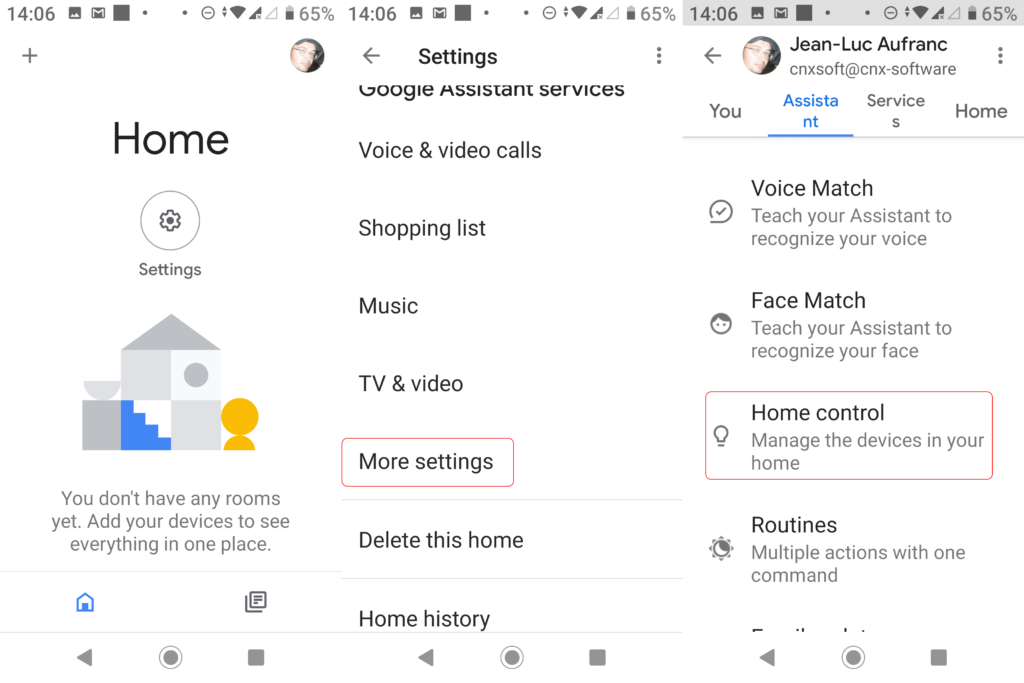This screenshot has height=683, width=1024.
Task: Go back from the Settings screen header
Action: [x=372, y=56]
